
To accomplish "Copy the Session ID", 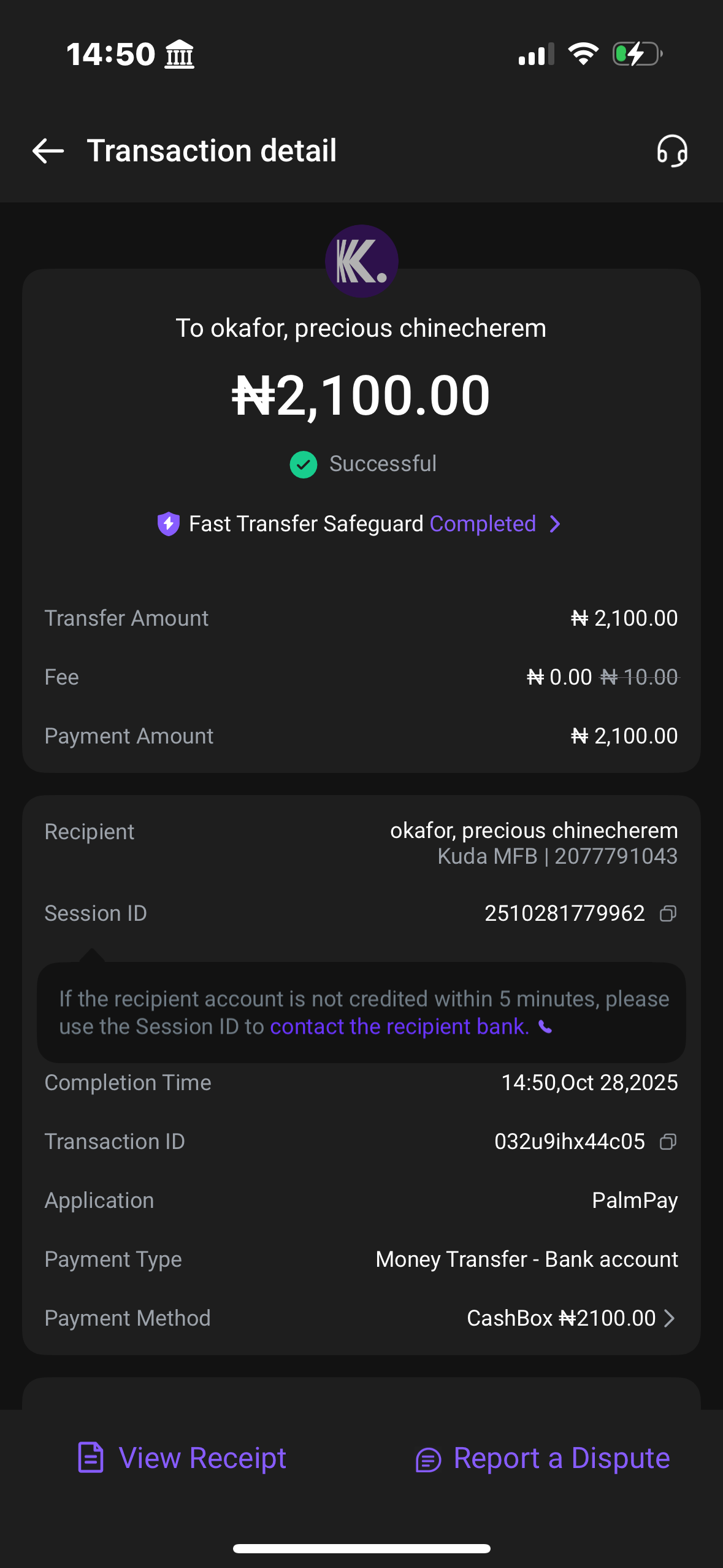I will 668,914.
